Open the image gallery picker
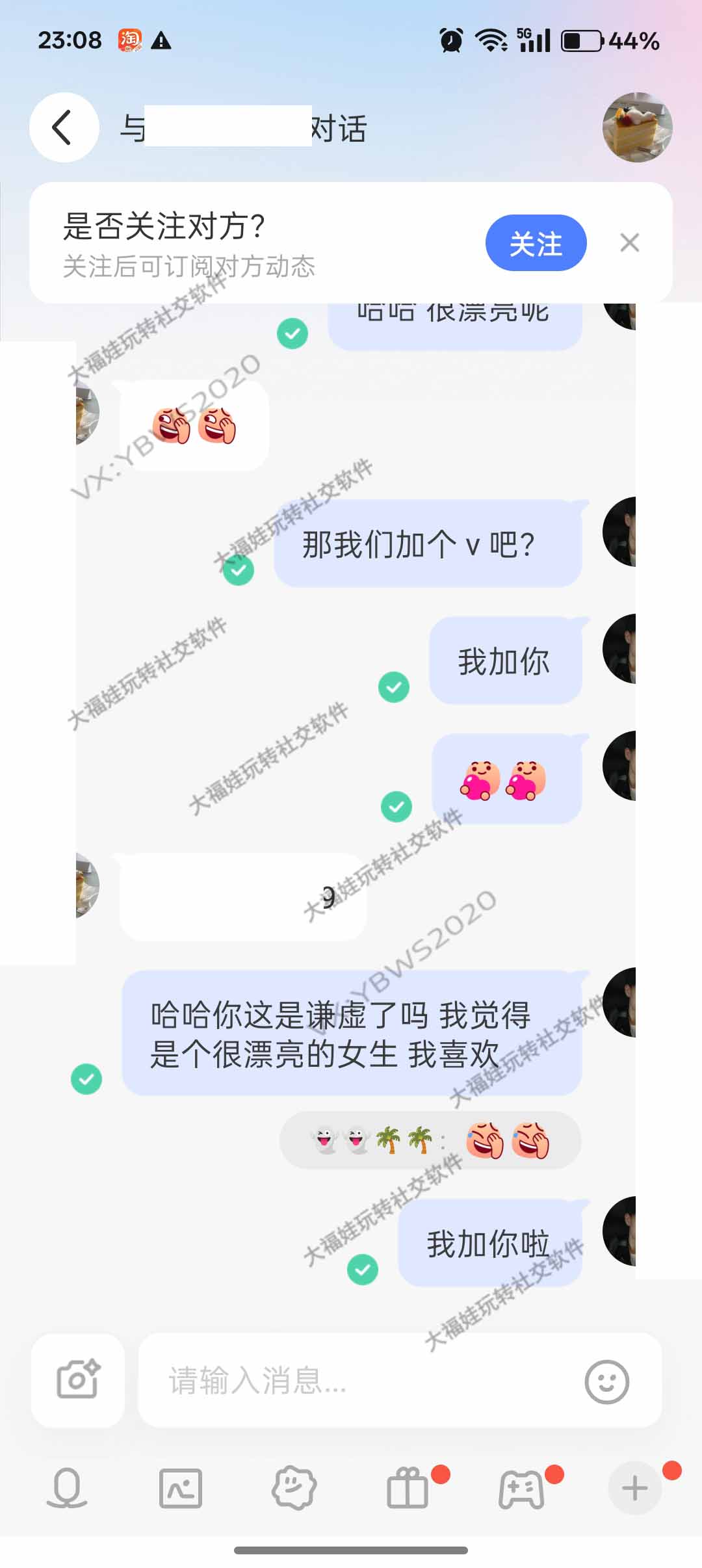Image resolution: width=702 pixels, height=1568 pixels. click(x=181, y=1488)
